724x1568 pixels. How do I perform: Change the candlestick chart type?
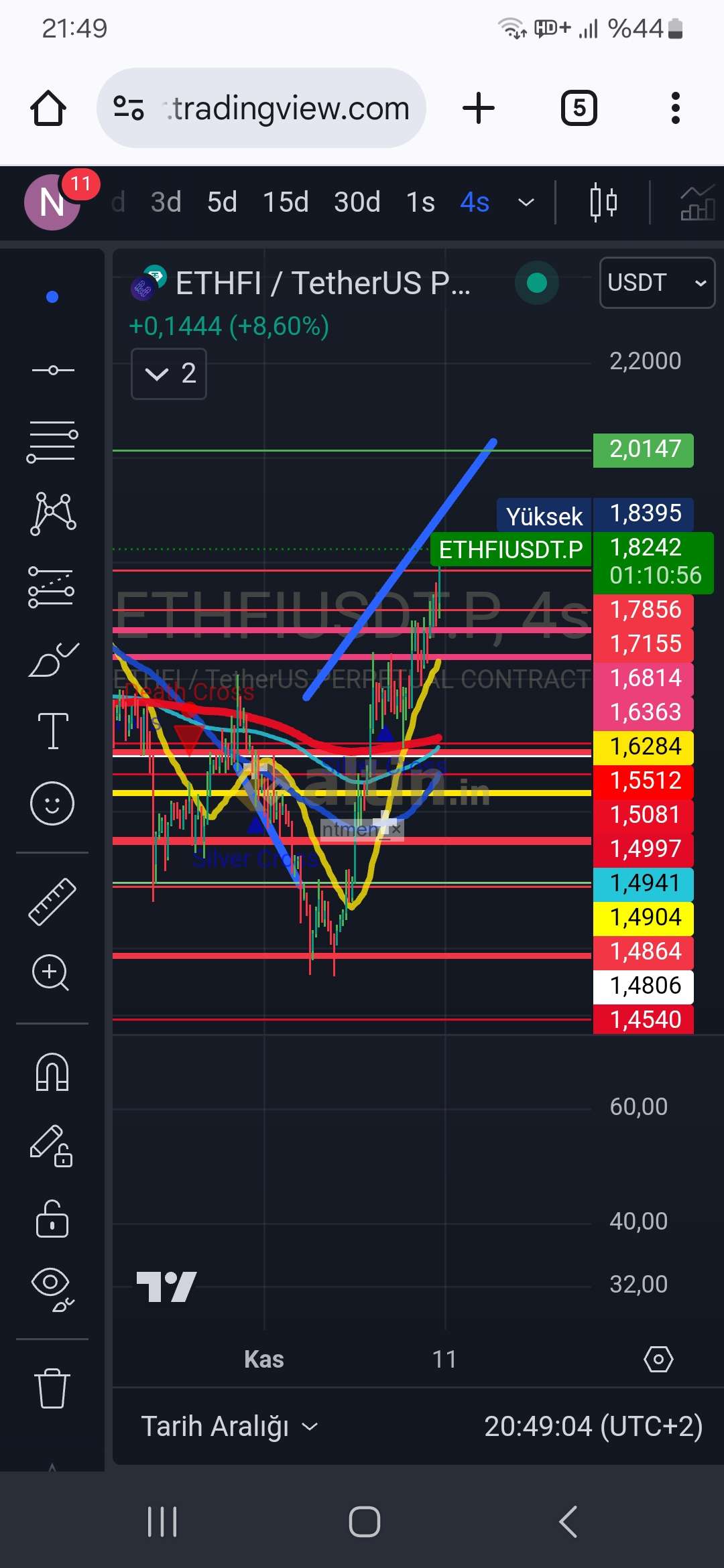click(x=603, y=202)
